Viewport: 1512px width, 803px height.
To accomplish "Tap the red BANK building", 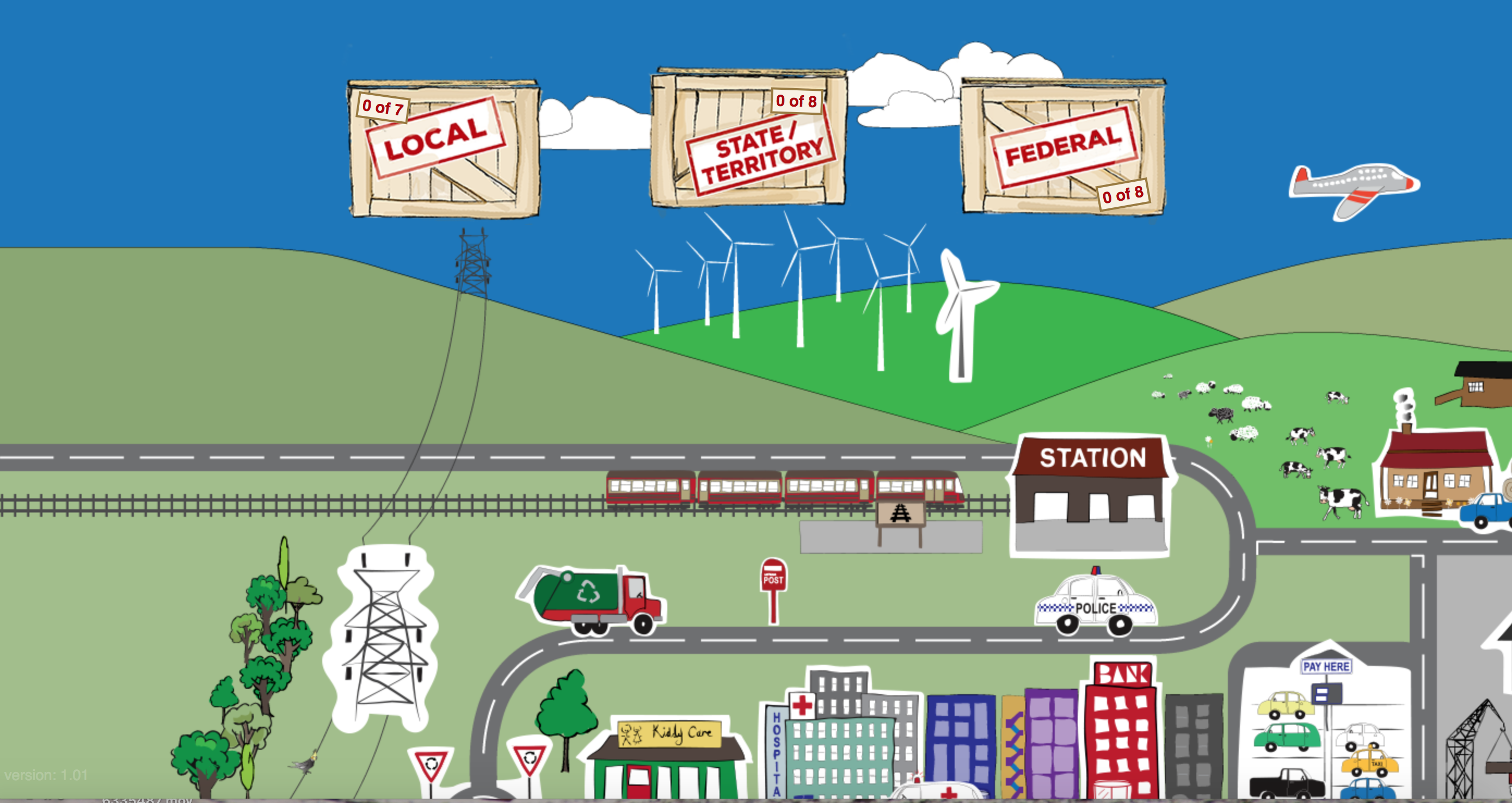I will (x=1121, y=733).
